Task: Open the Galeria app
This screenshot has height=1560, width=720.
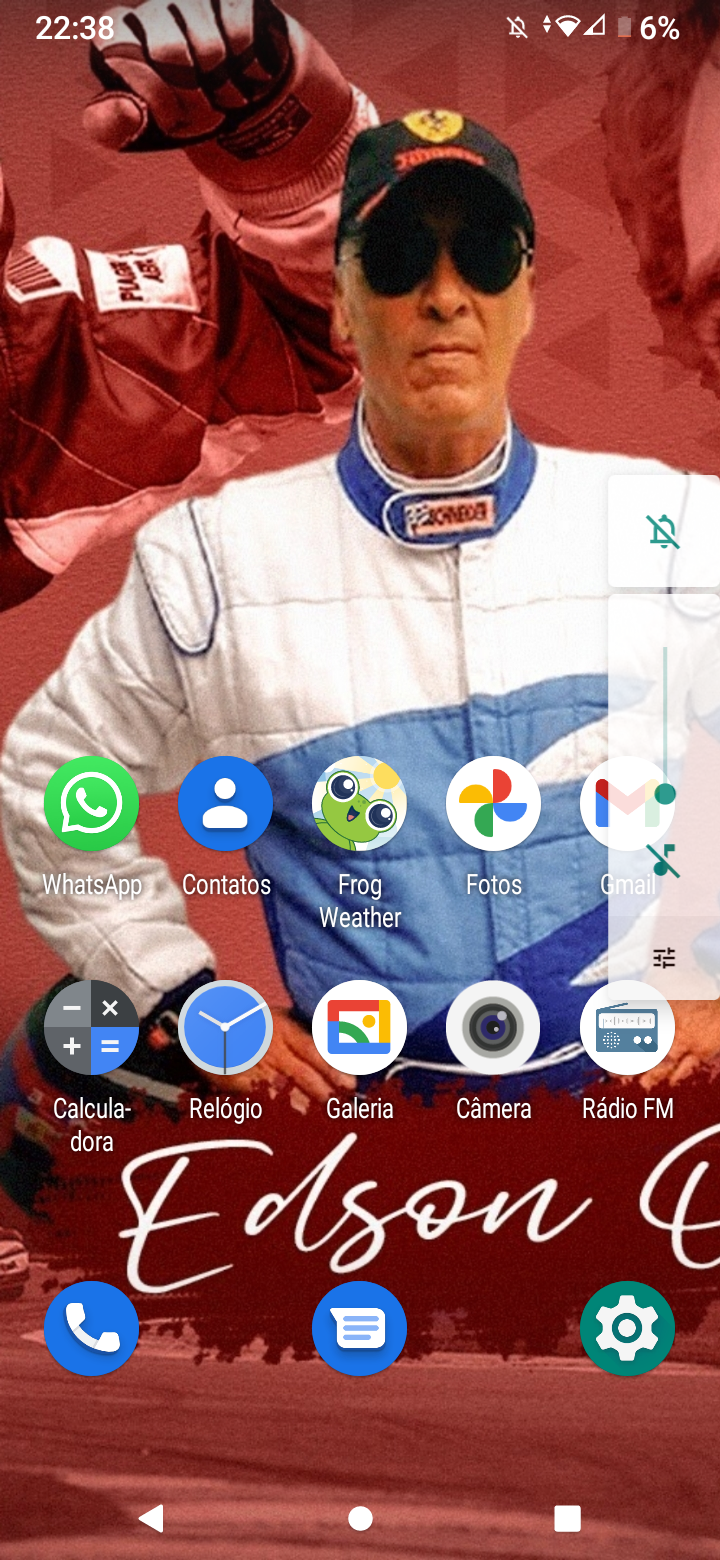Action: (x=359, y=1028)
